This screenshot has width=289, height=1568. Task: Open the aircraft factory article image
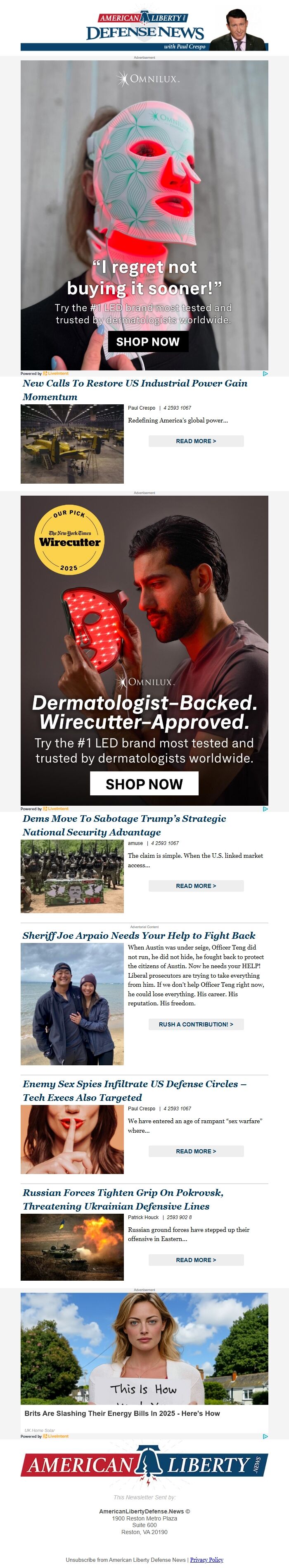click(x=72, y=444)
